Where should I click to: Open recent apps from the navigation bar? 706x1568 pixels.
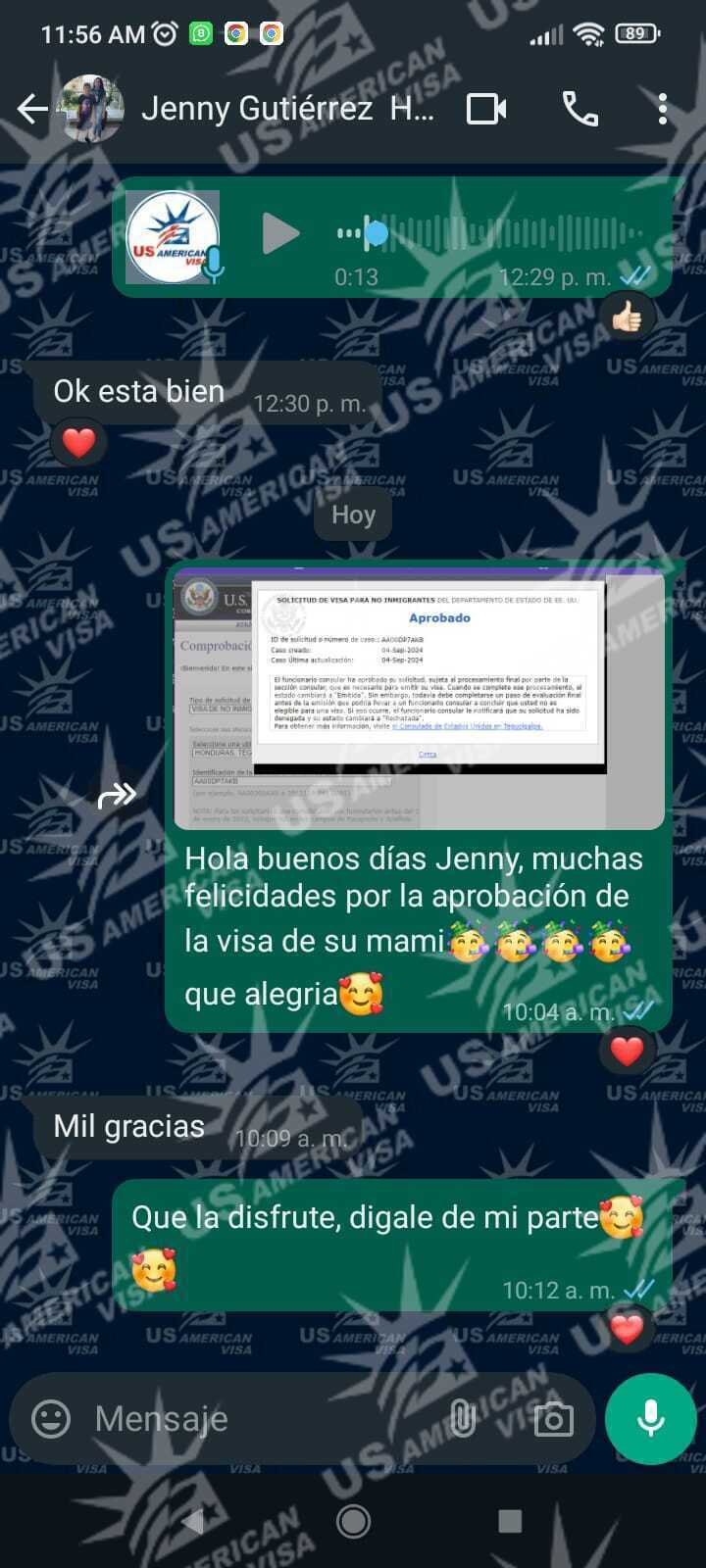pos(510,1521)
